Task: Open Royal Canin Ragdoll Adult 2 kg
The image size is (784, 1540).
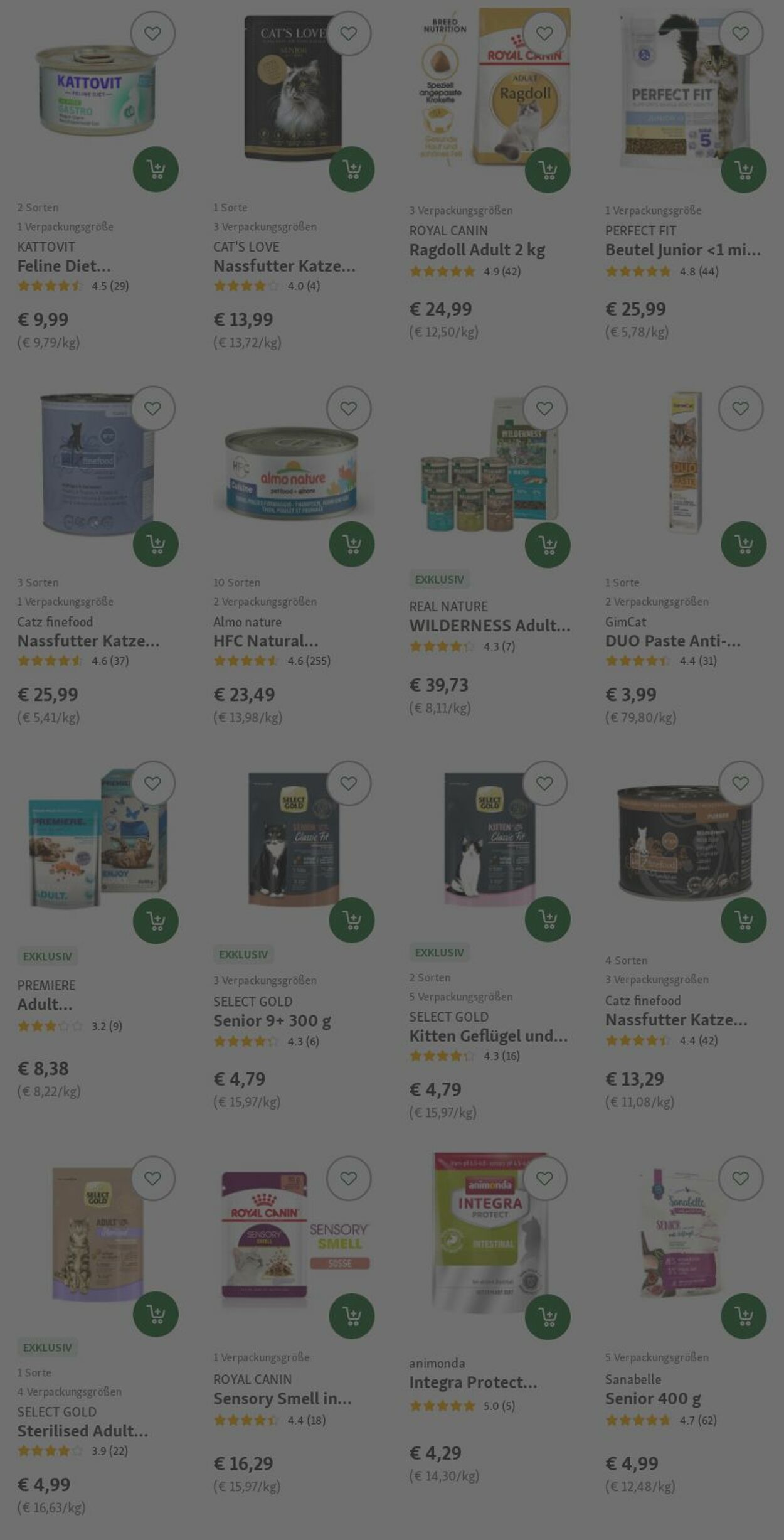Action: 477,250
